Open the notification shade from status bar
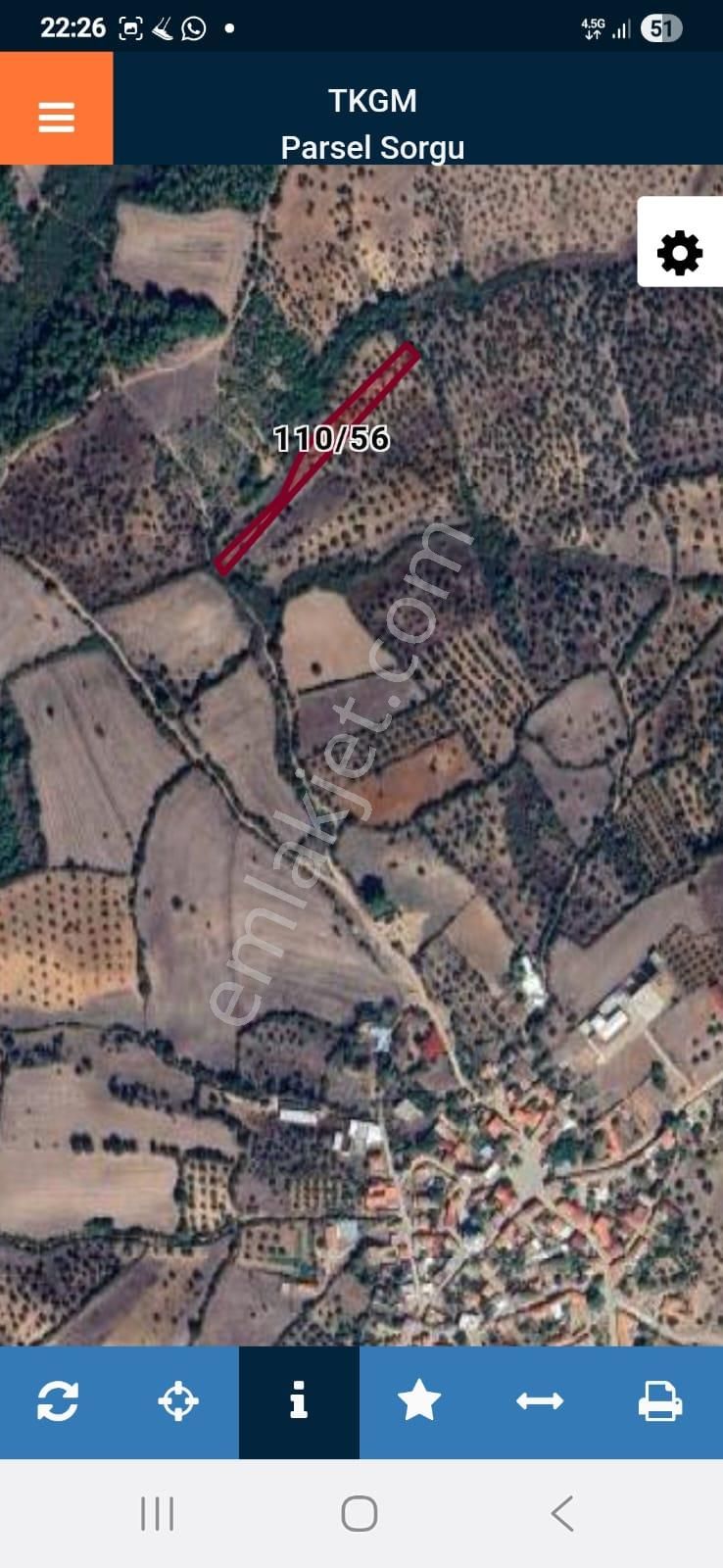 click(361, 27)
